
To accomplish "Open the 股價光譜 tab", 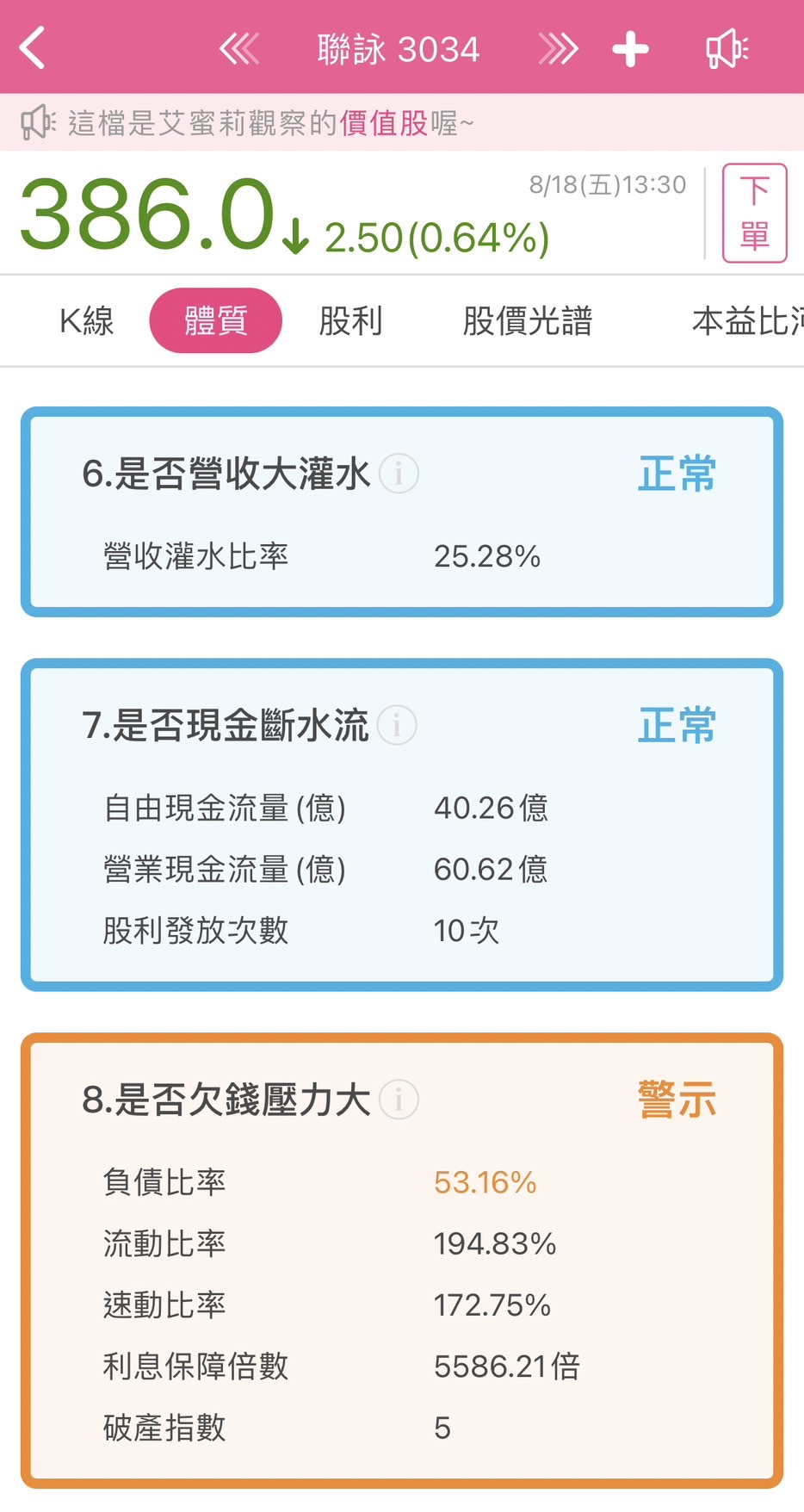I will click(527, 321).
